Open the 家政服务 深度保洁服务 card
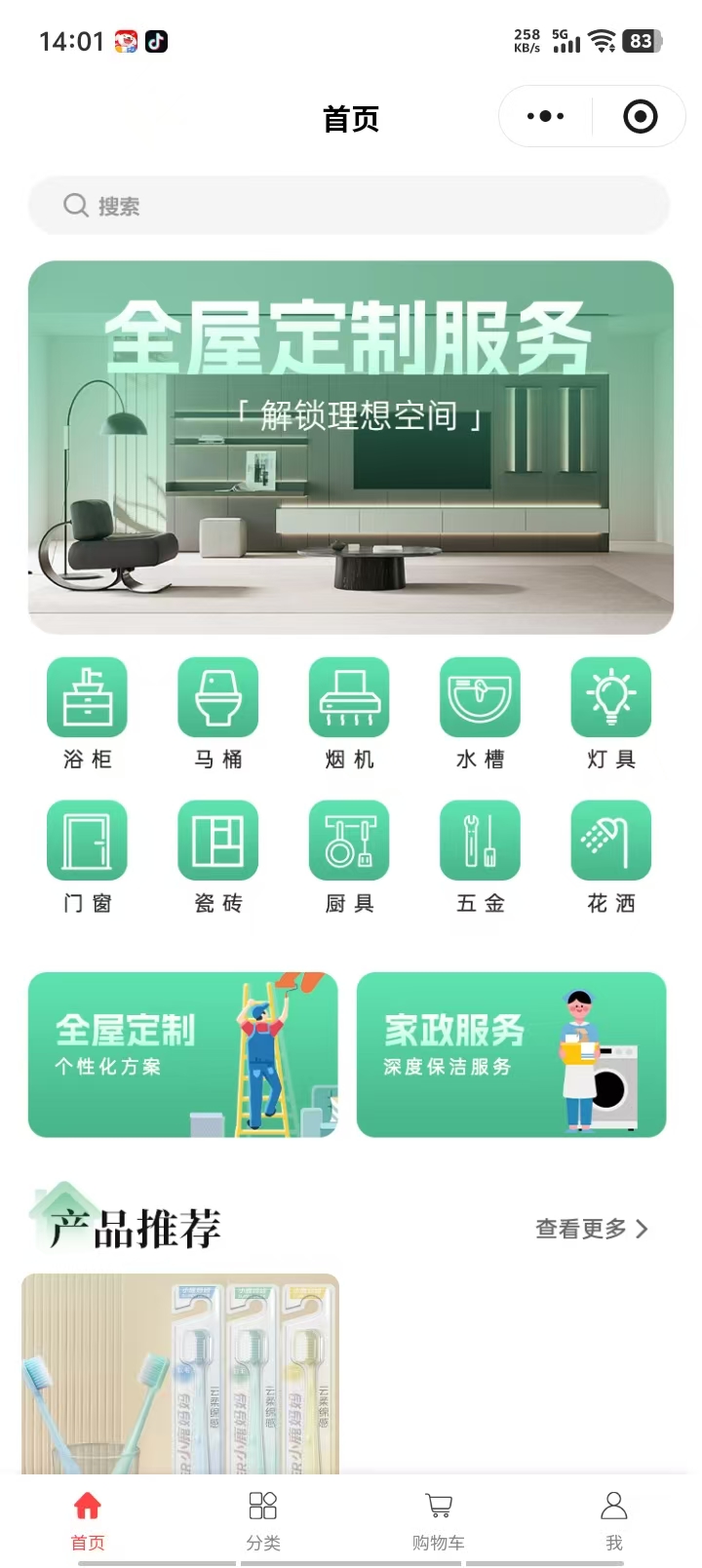The height and width of the screenshot is (1568, 702). [511, 1054]
